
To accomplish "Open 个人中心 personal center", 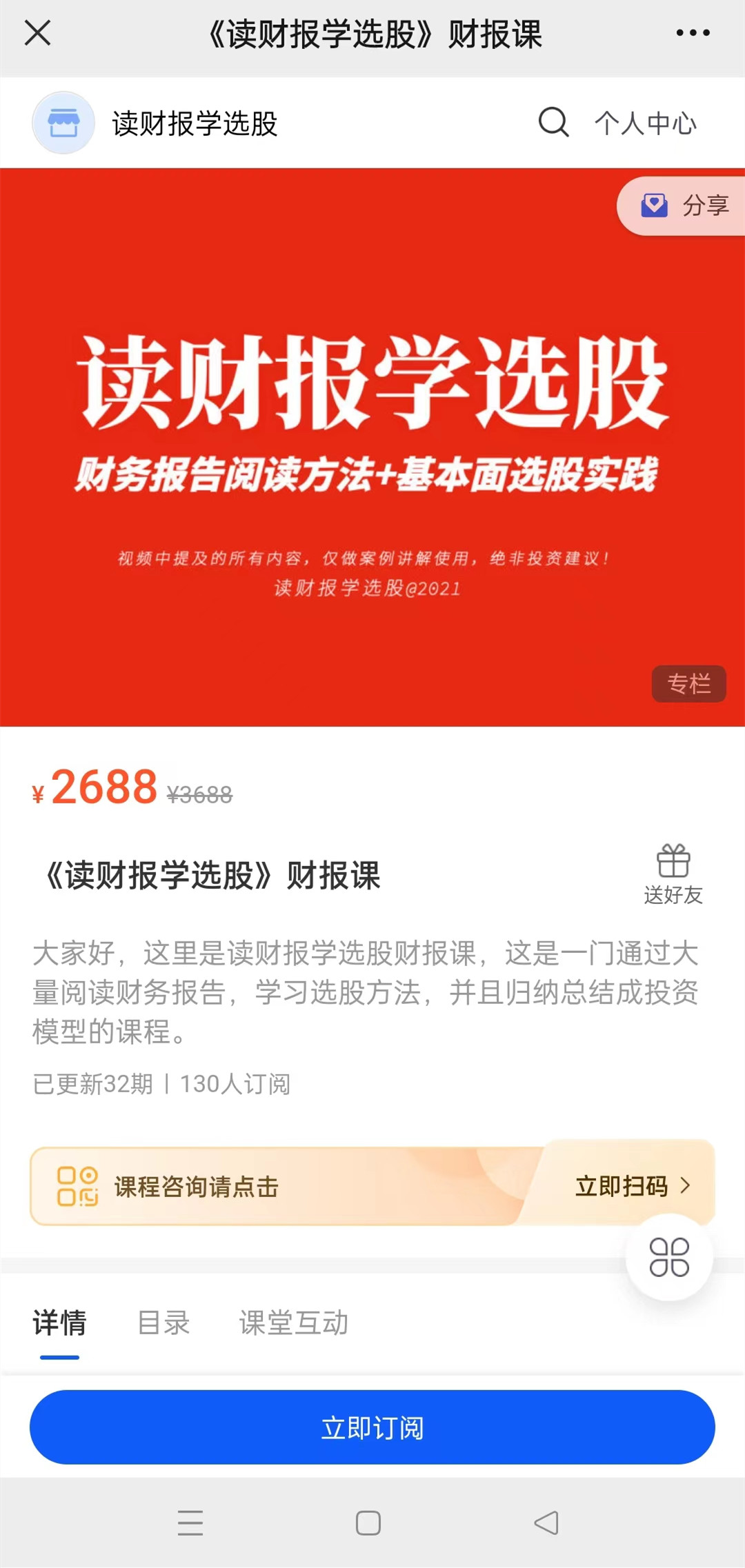I will [646, 124].
